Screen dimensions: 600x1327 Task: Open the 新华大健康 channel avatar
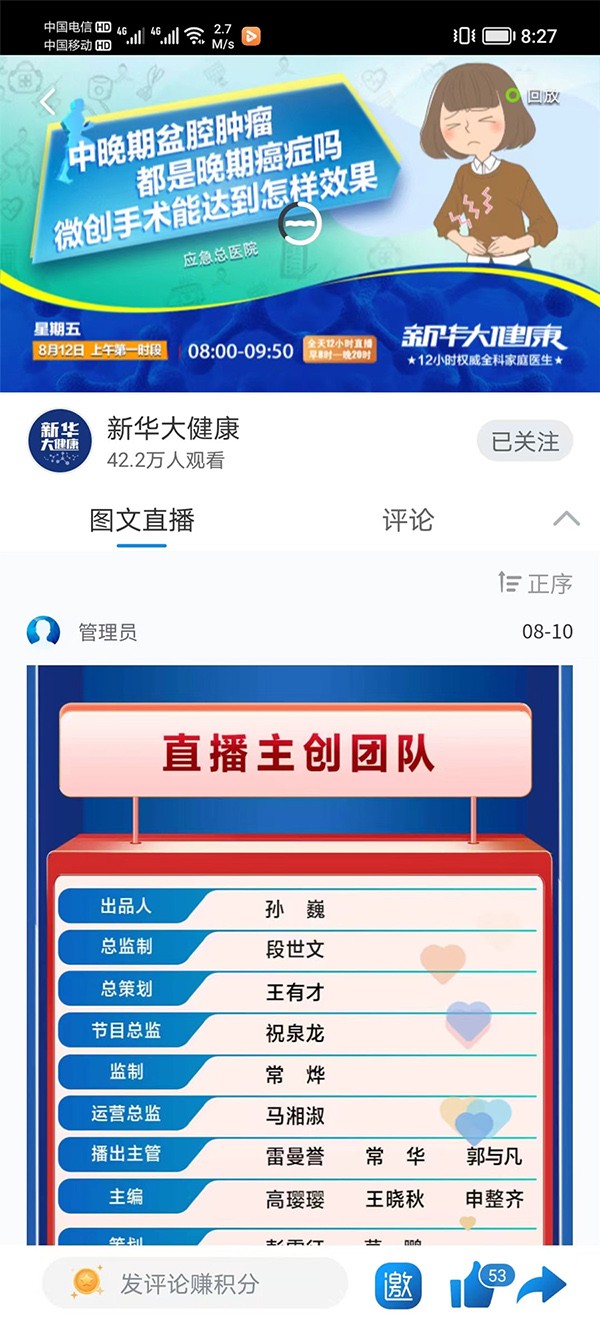[60, 440]
